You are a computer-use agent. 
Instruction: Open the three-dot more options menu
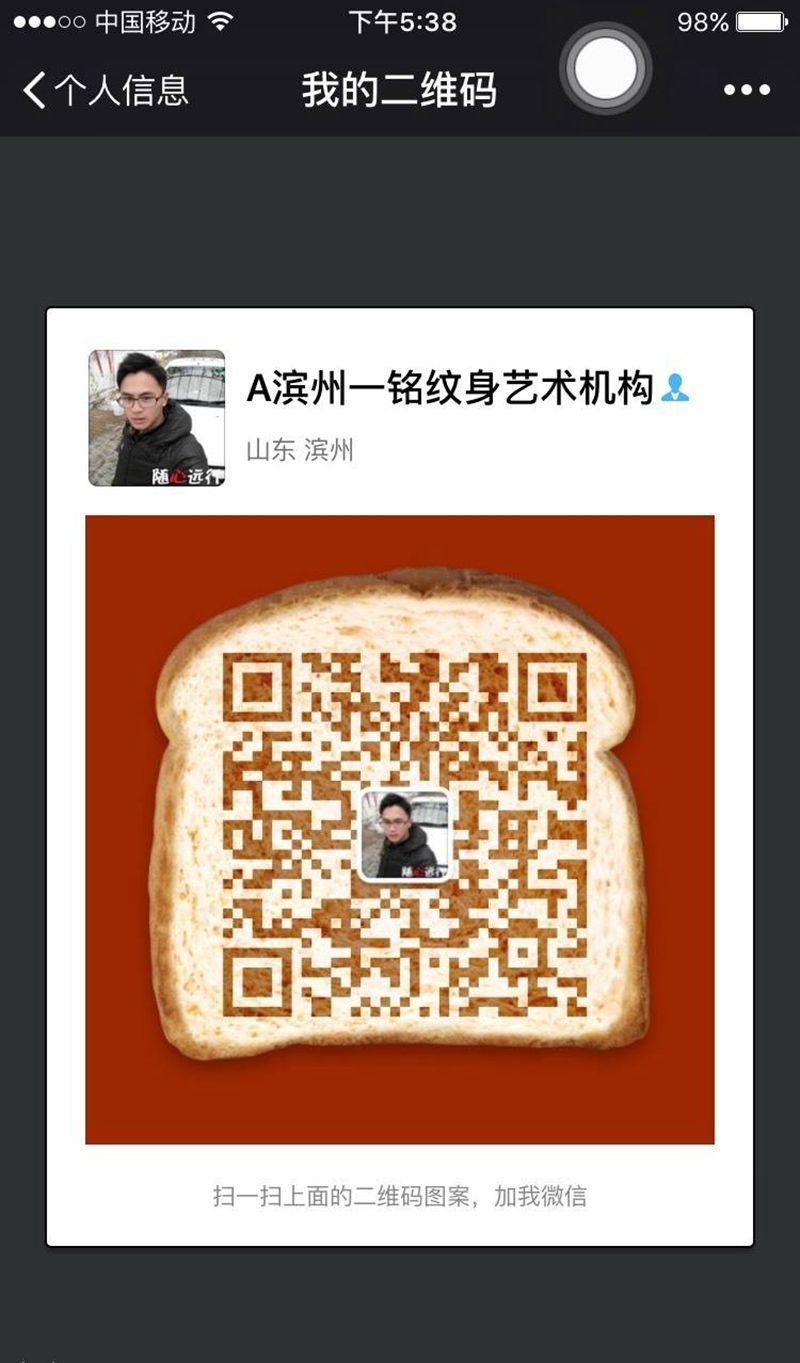click(x=746, y=91)
